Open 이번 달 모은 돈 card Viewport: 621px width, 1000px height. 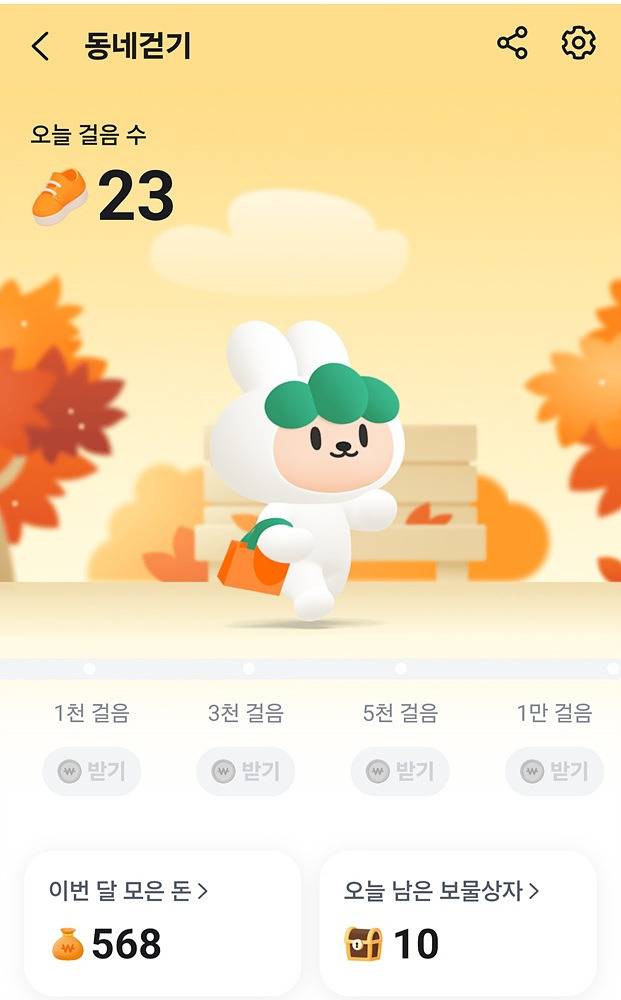click(162, 920)
